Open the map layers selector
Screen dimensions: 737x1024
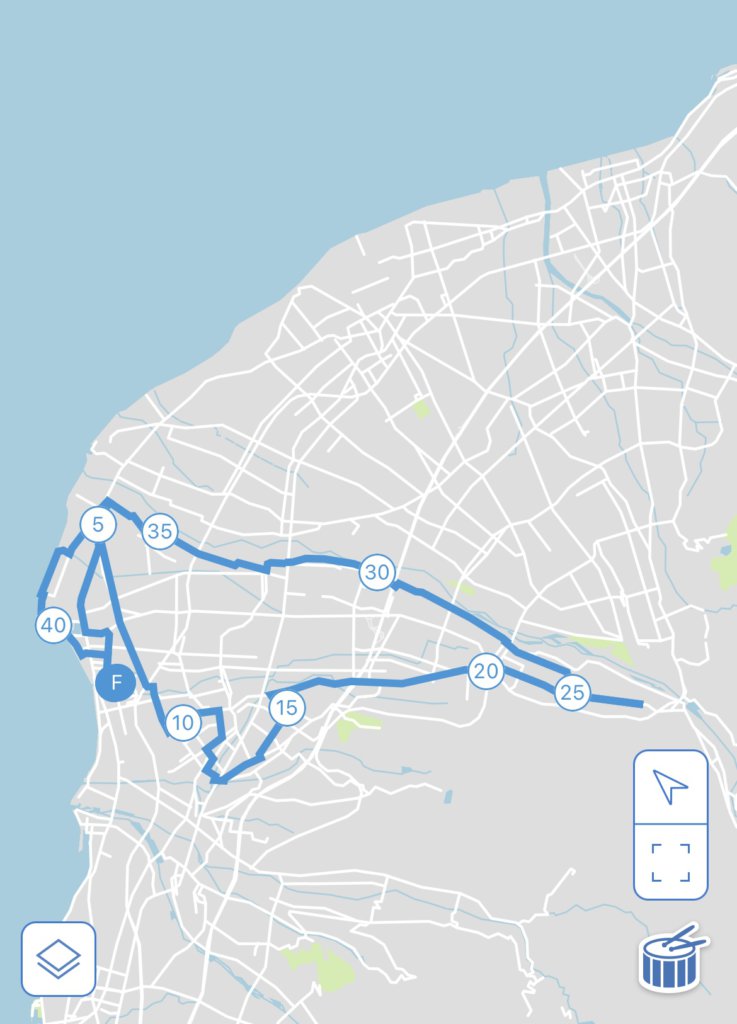pos(58,959)
